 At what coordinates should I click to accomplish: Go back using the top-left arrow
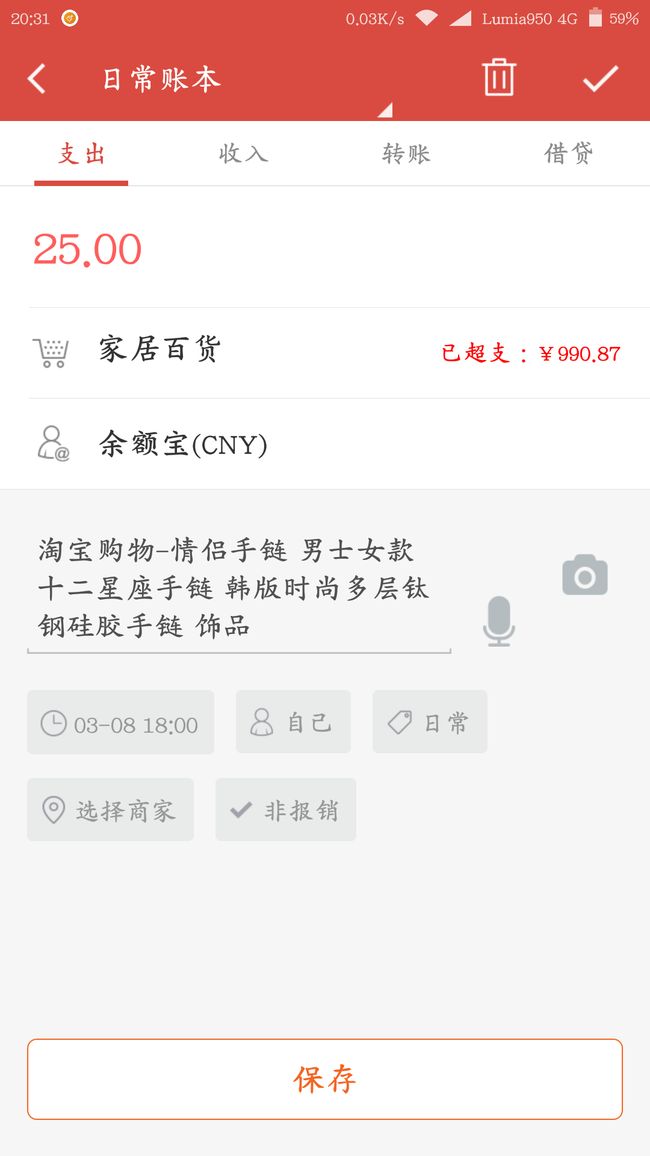pos(37,79)
